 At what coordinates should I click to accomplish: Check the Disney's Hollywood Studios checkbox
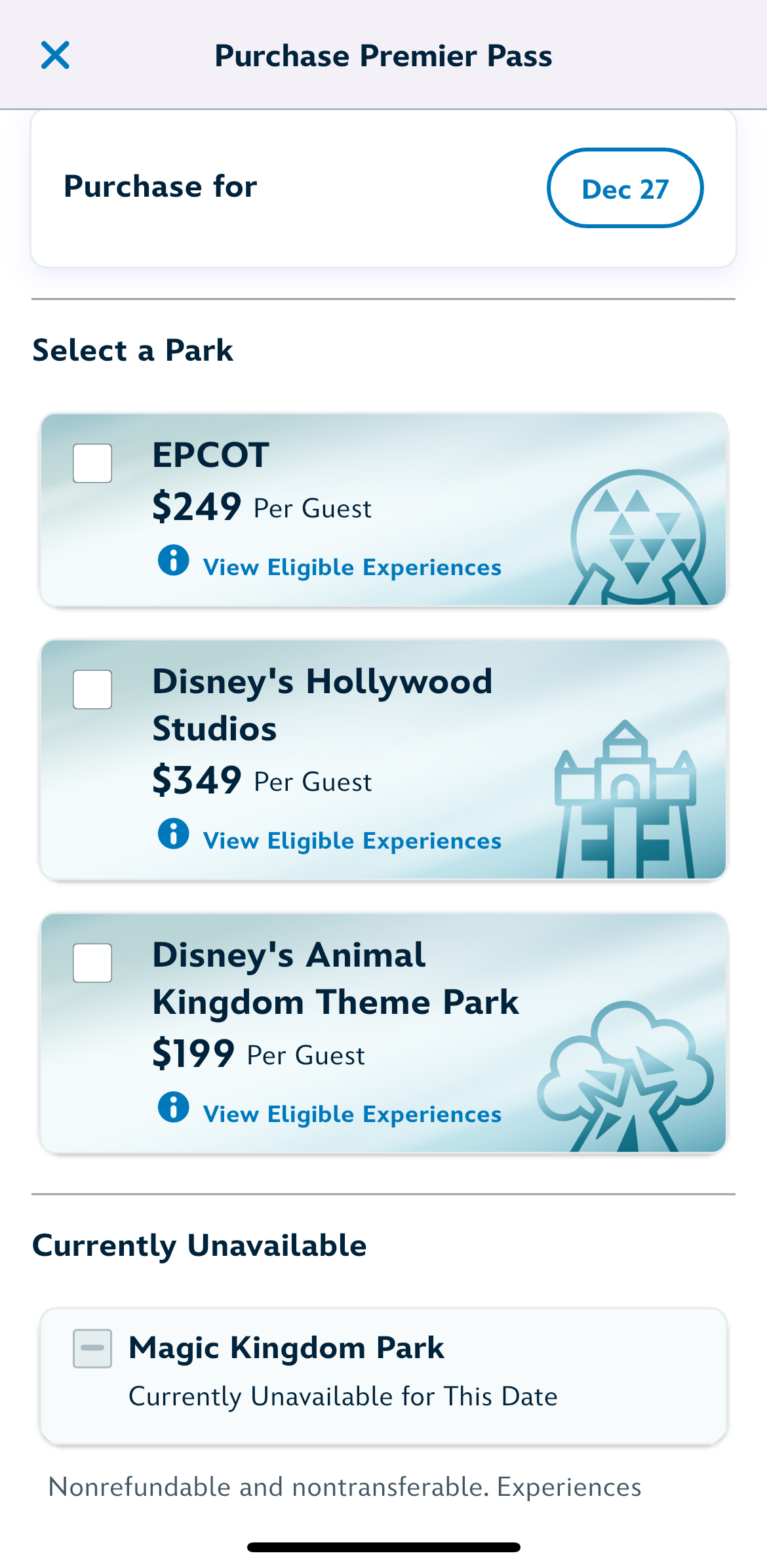pos(92,690)
